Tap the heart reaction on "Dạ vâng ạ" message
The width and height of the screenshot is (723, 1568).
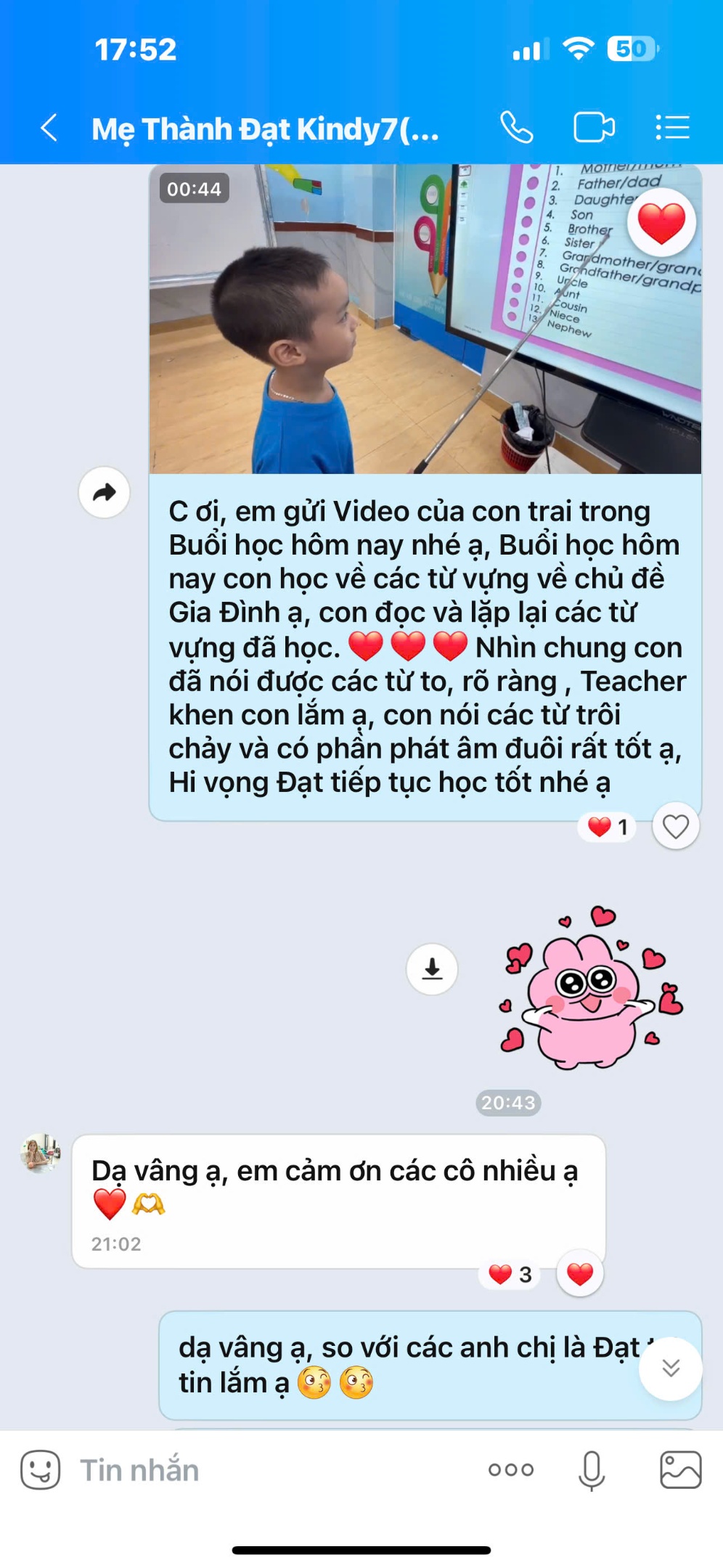579,1273
